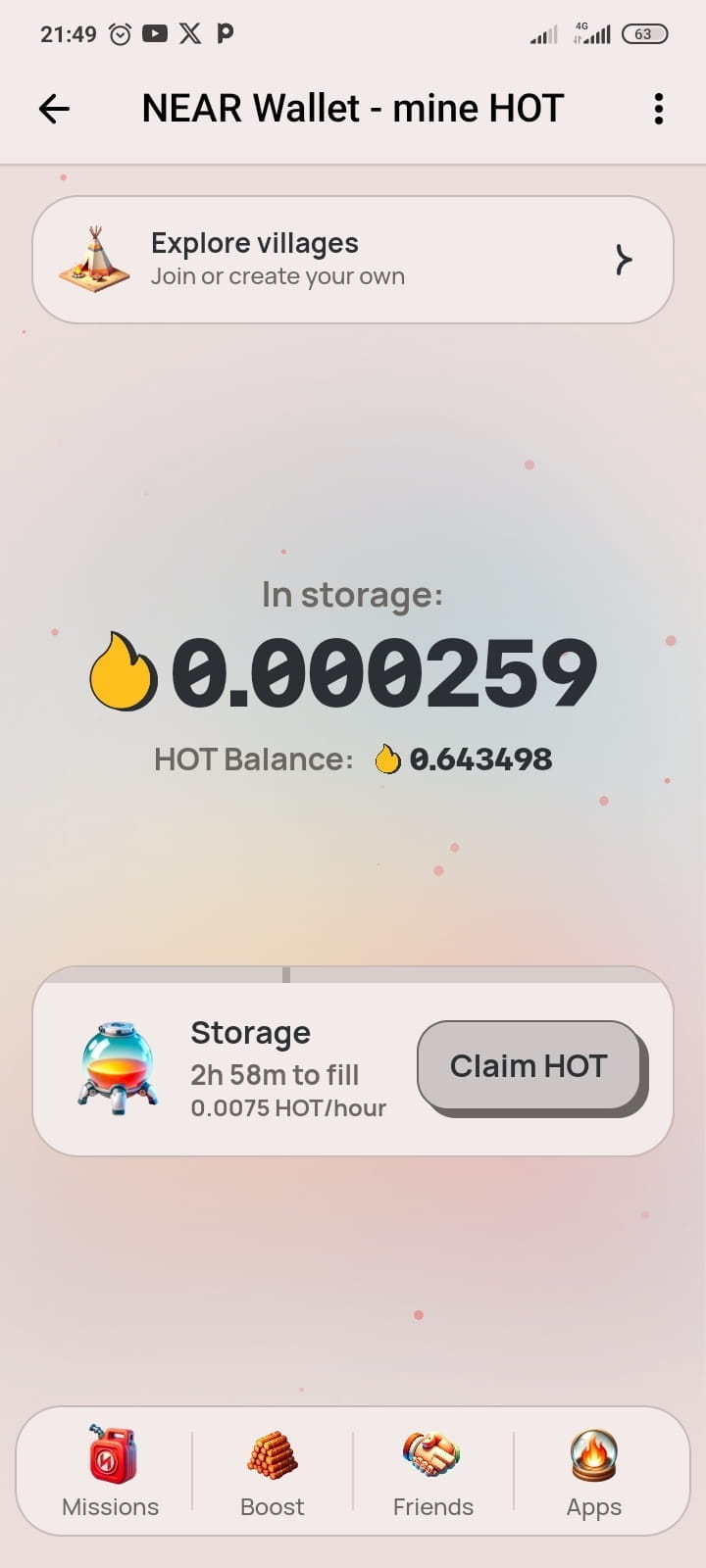
Task: Open the three-dot options menu
Action: 657,109
